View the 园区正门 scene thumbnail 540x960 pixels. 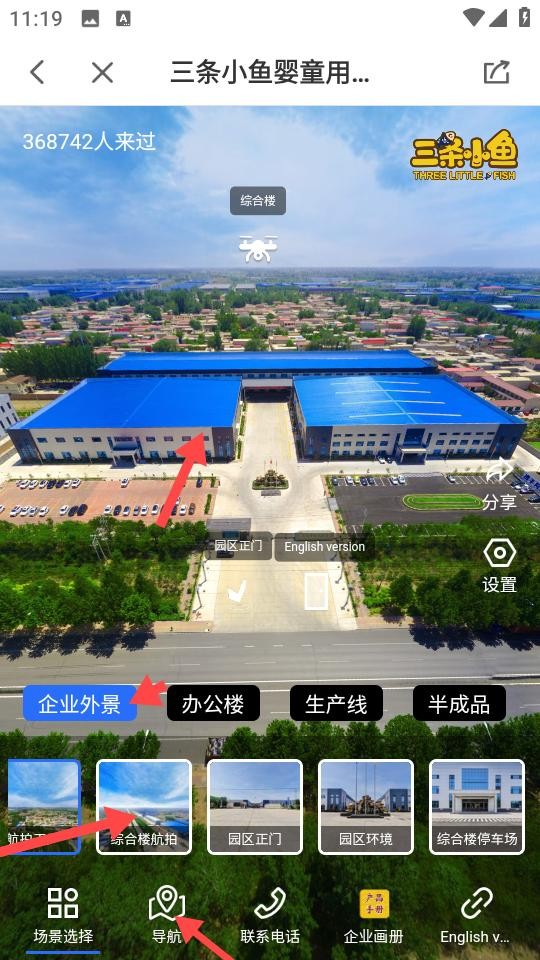click(255, 807)
